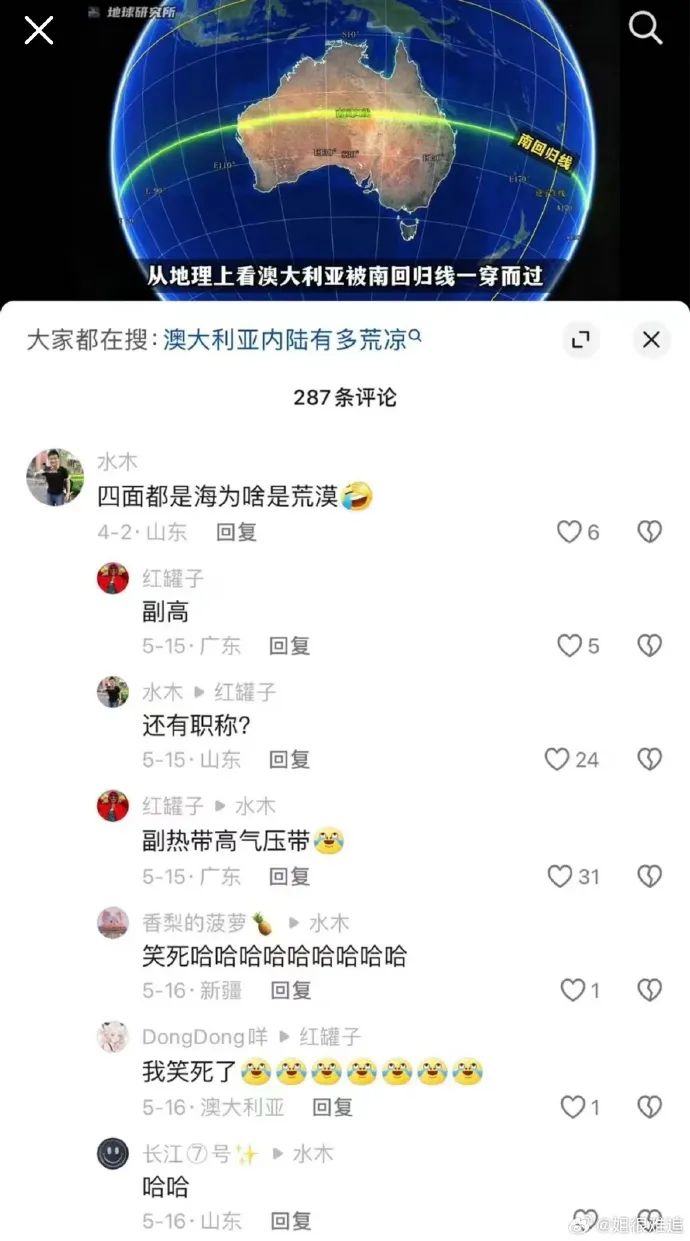Viewport: 690px width, 1241px height.
Task: Like 红罐子's comment 副高
Action: pyautogui.click(x=570, y=646)
